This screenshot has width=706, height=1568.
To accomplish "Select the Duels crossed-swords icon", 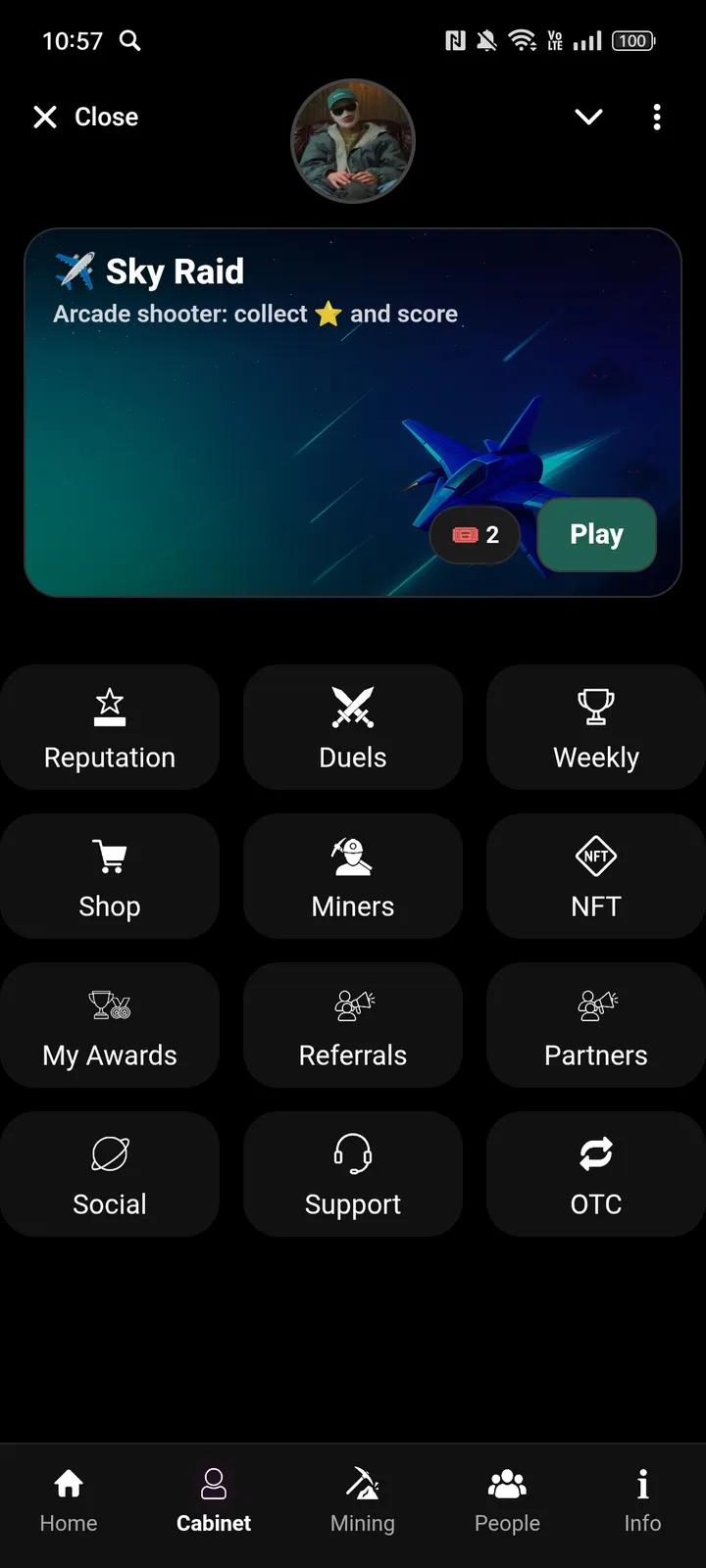I will (353, 727).
